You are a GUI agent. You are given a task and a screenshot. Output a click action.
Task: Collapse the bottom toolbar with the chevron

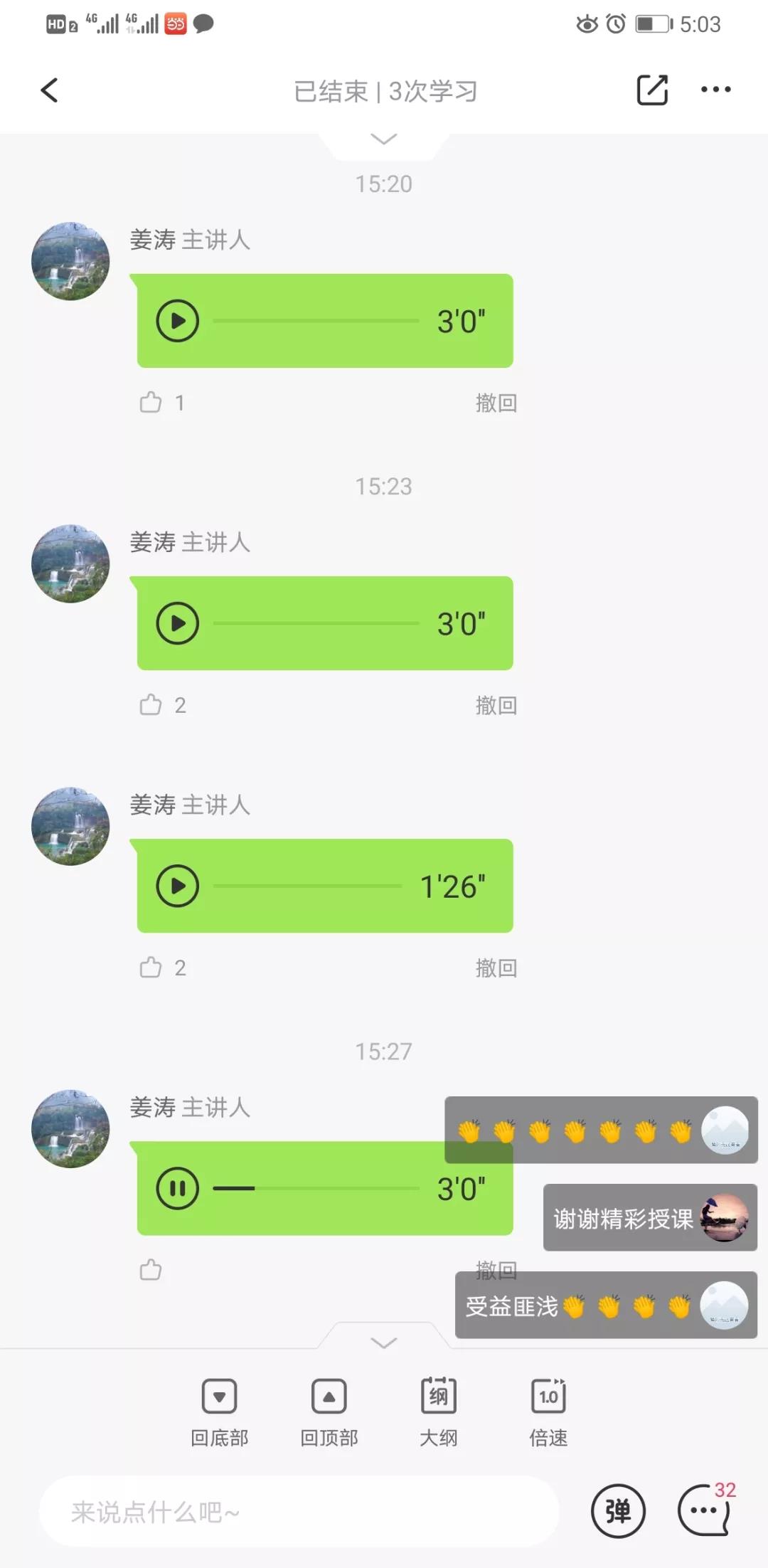point(384,1342)
